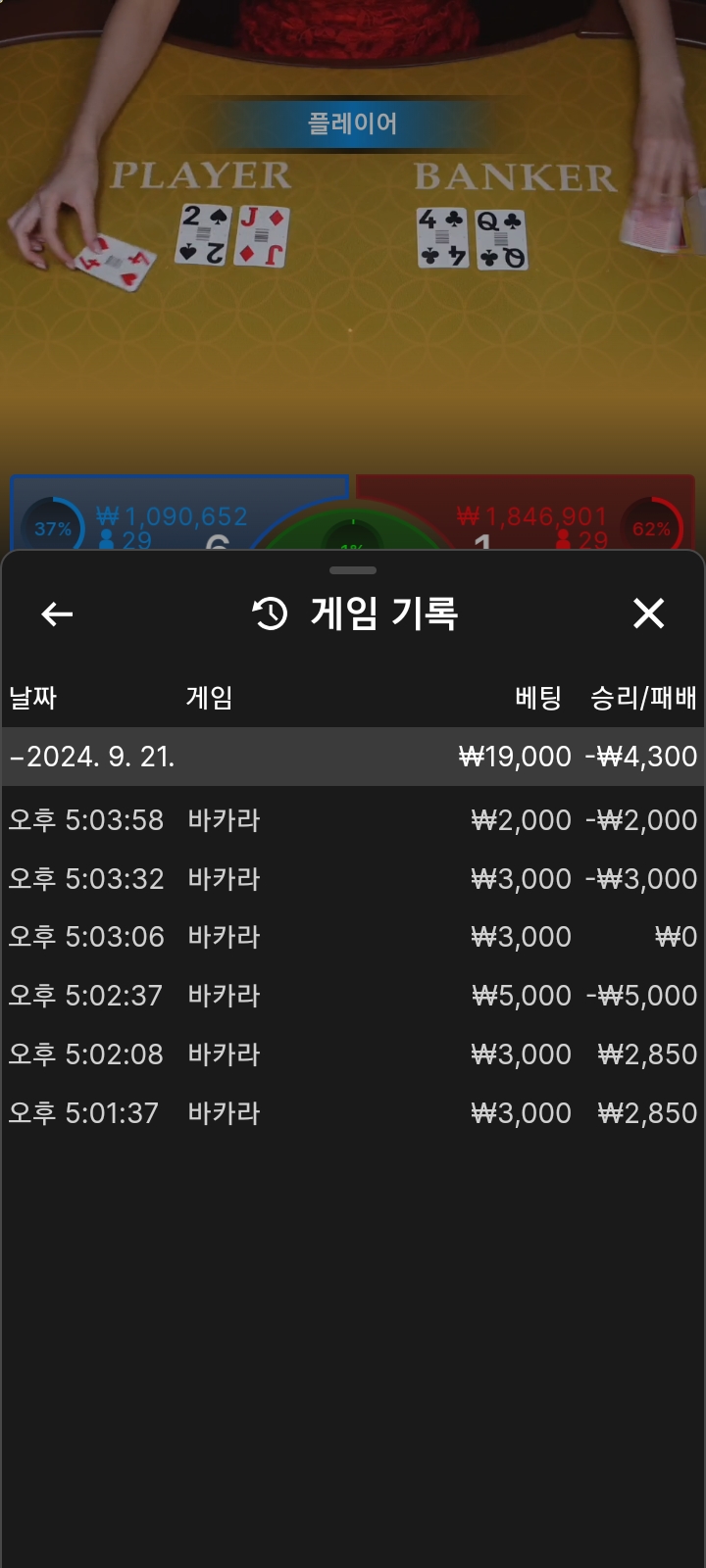Open the 오후 5:03:32 바카라 record
This screenshot has height=1568, width=706.
353,879
